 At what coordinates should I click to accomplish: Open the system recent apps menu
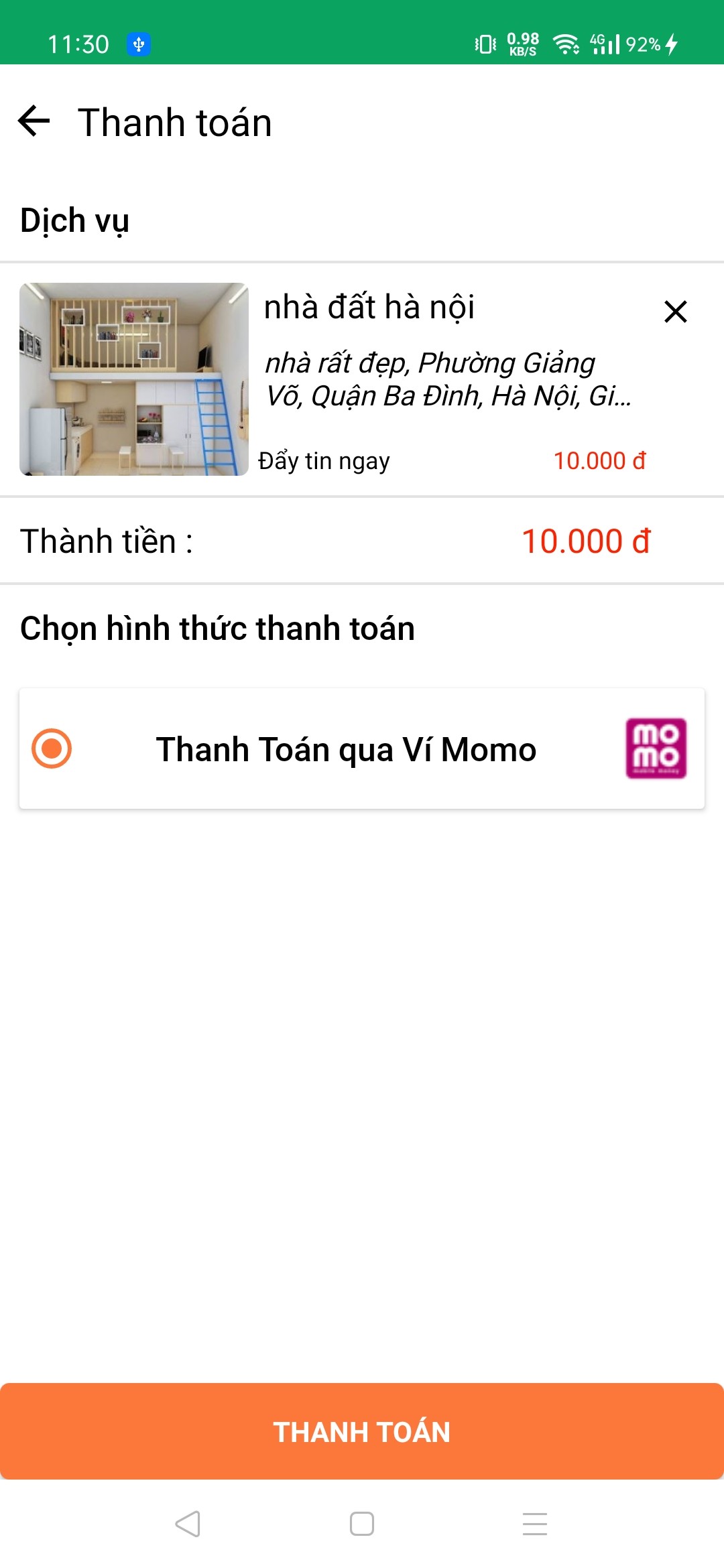click(535, 1524)
